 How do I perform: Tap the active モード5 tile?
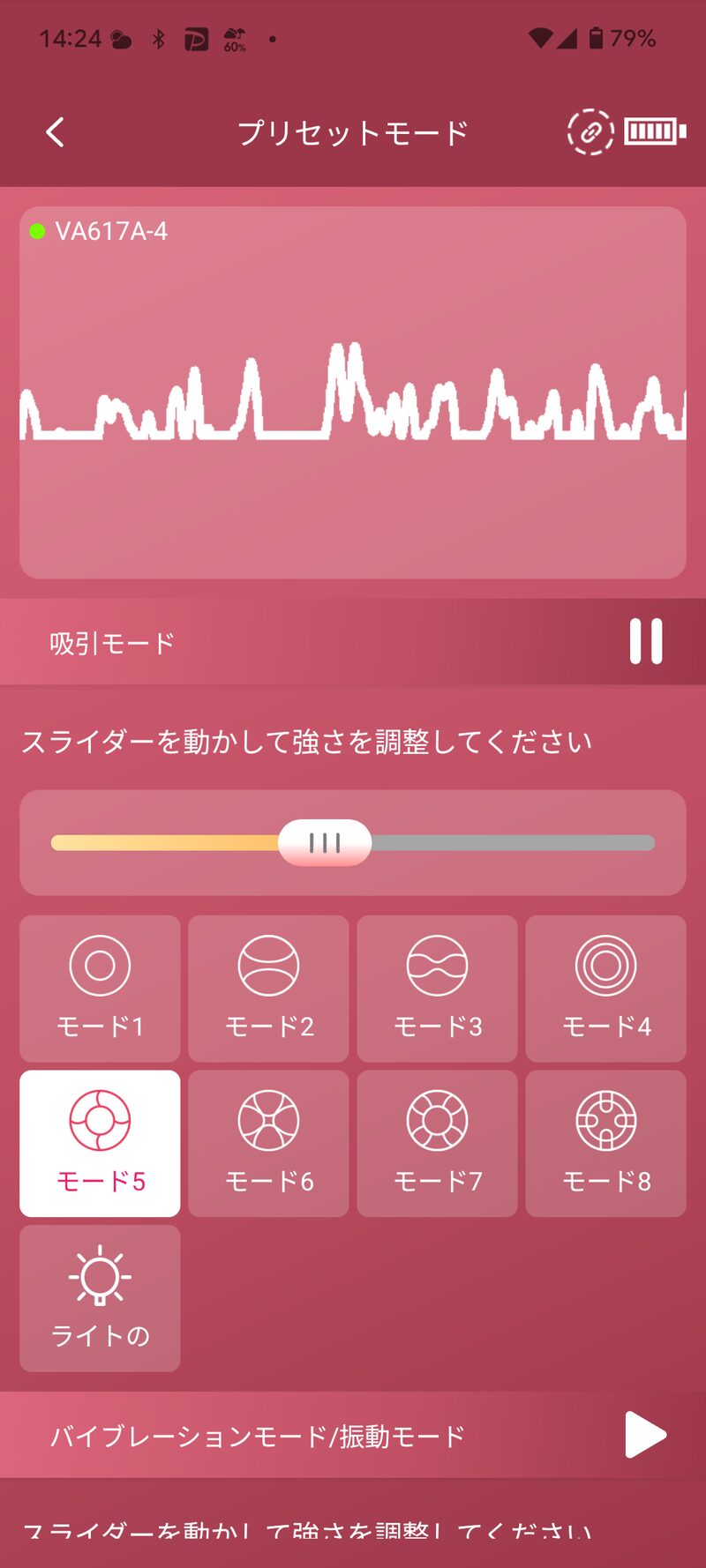[100, 1143]
